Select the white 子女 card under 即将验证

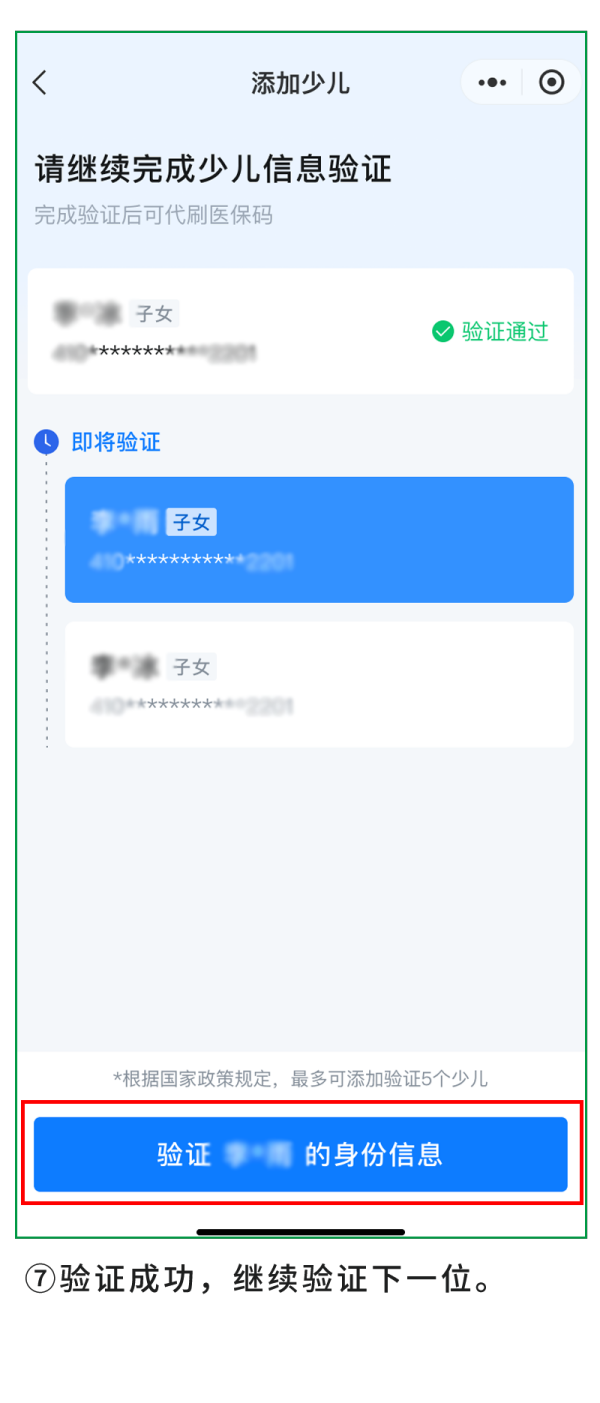click(319, 685)
